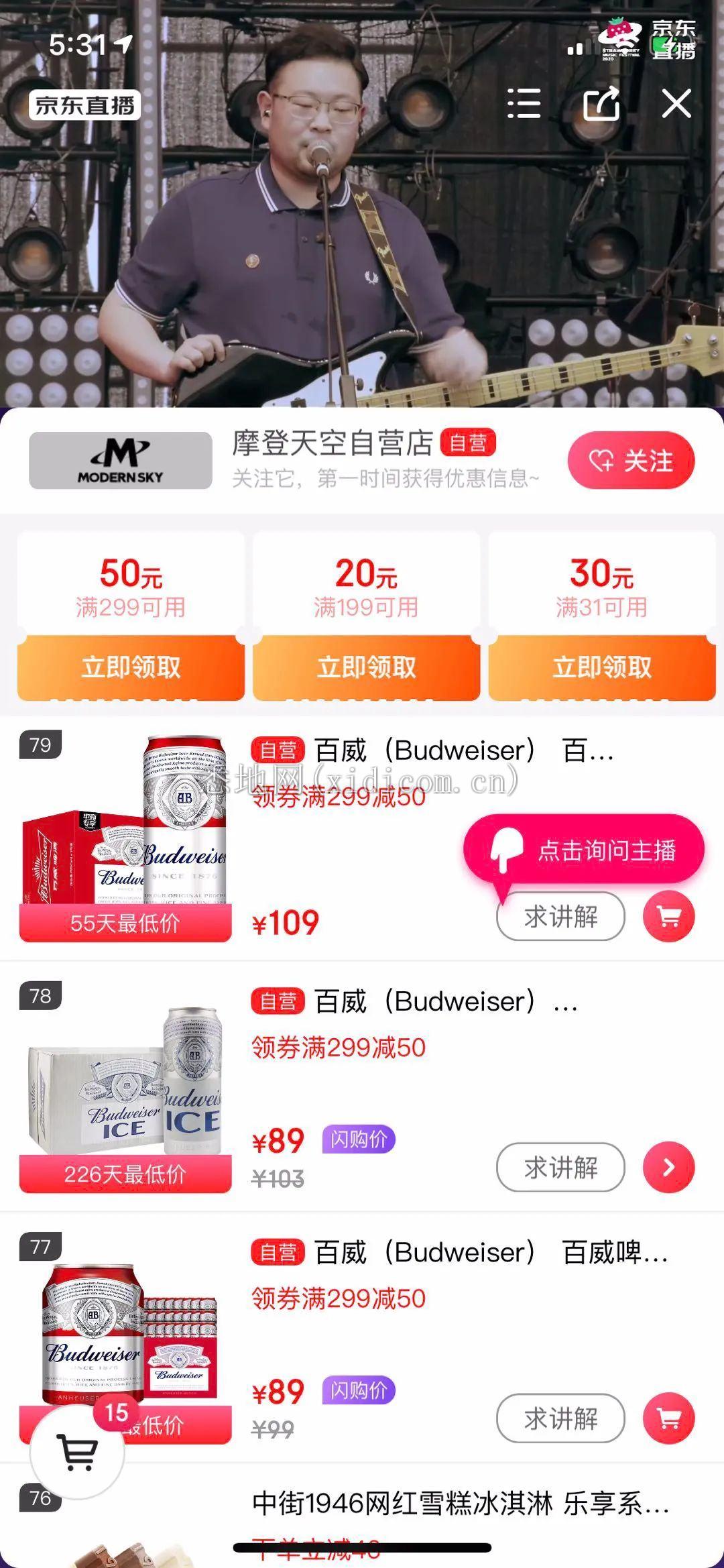Add the ¥109 Budweiser to the cart
Image resolution: width=724 pixels, height=1568 pixels.
pyautogui.click(x=668, y=917)
